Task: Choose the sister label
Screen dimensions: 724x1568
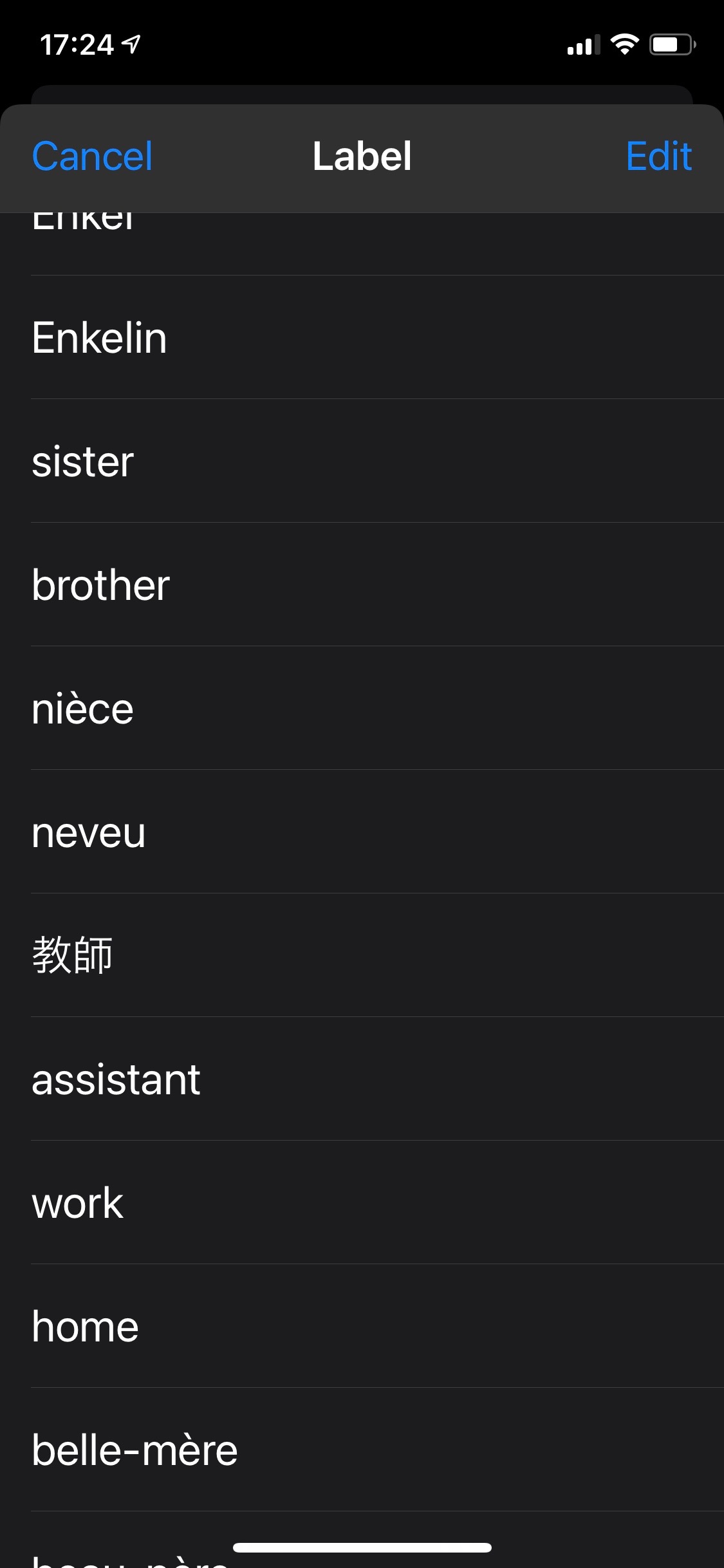Action: coord(362,461)
